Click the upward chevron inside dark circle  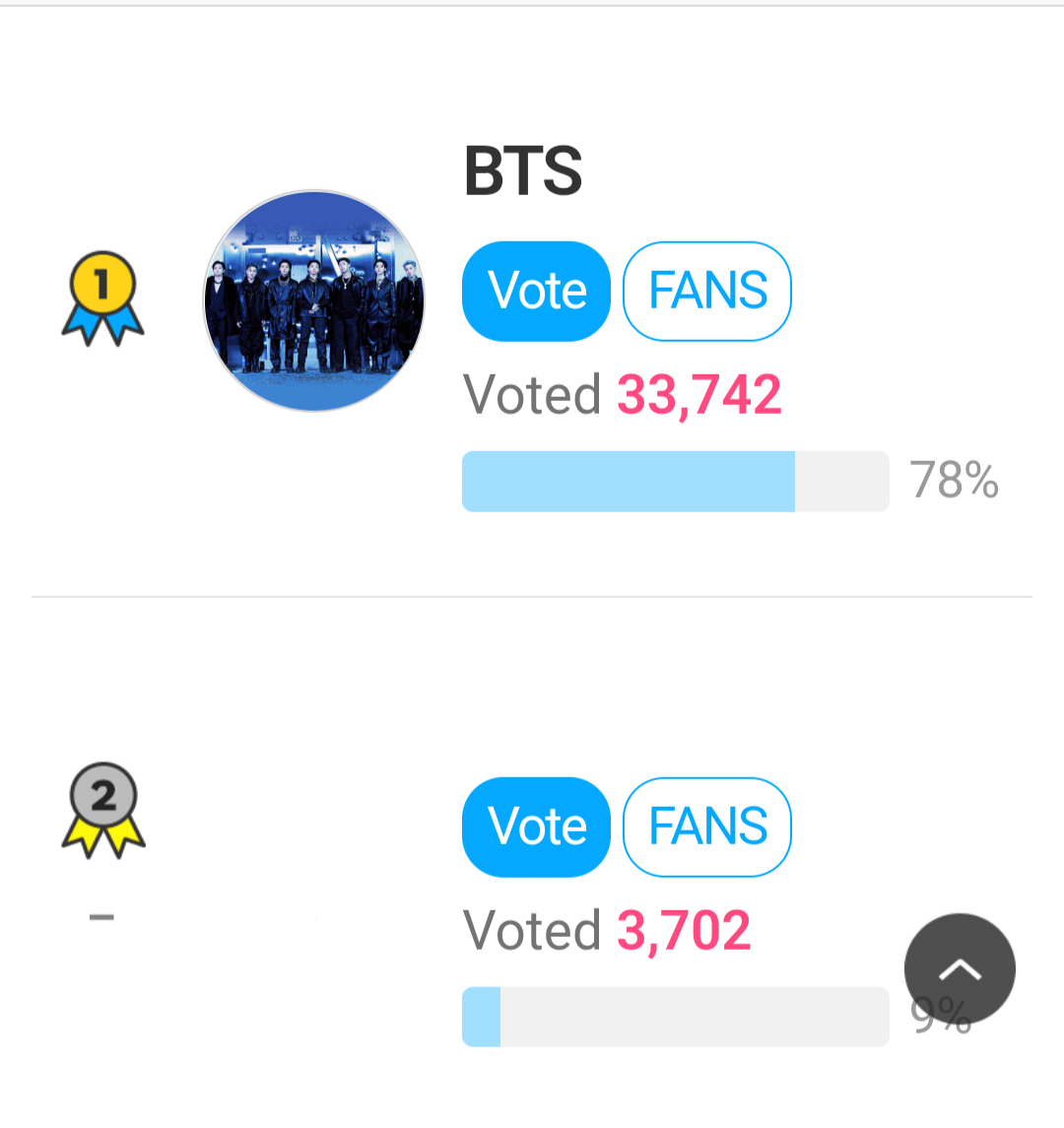coord(959,965)
